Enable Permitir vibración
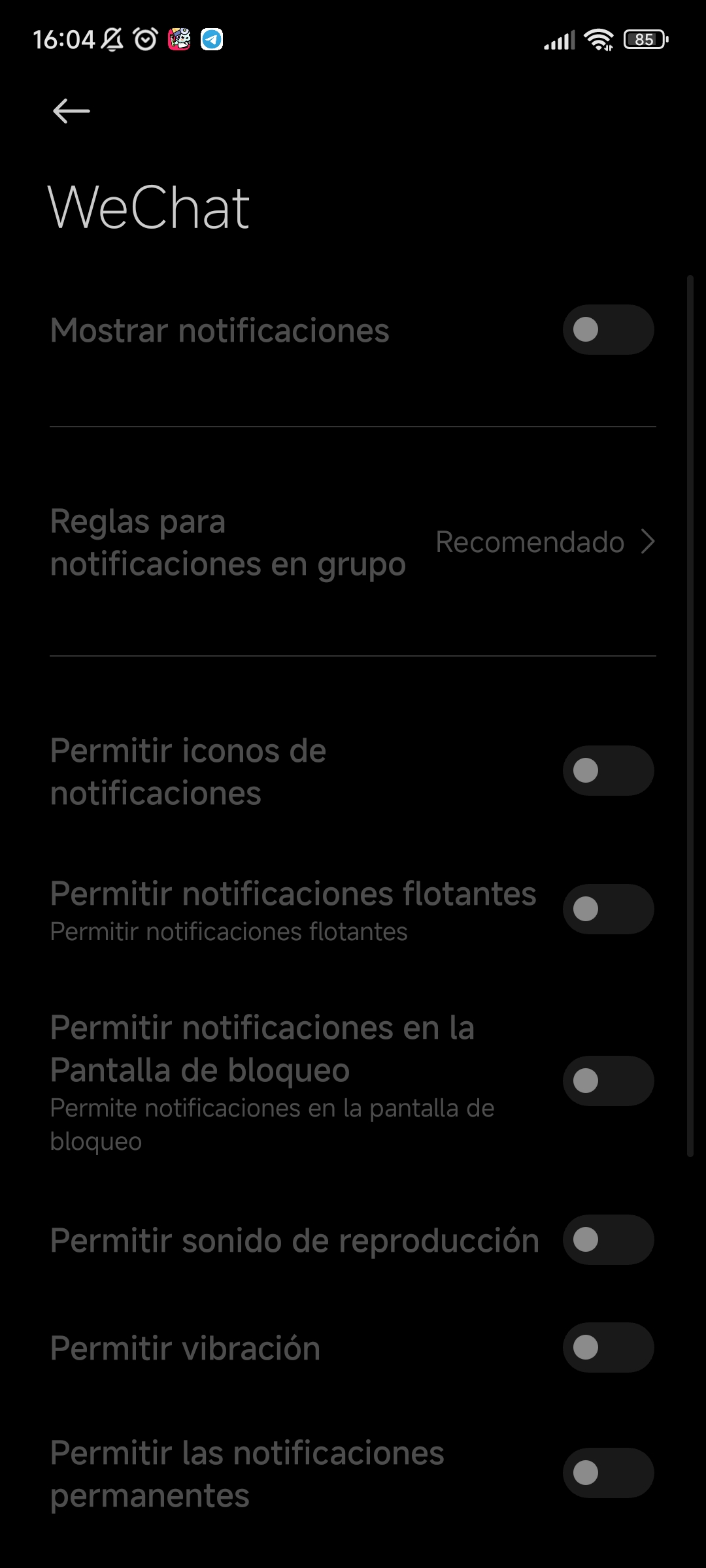The height and width of the screenshot is (1568, 706). 609,1348
